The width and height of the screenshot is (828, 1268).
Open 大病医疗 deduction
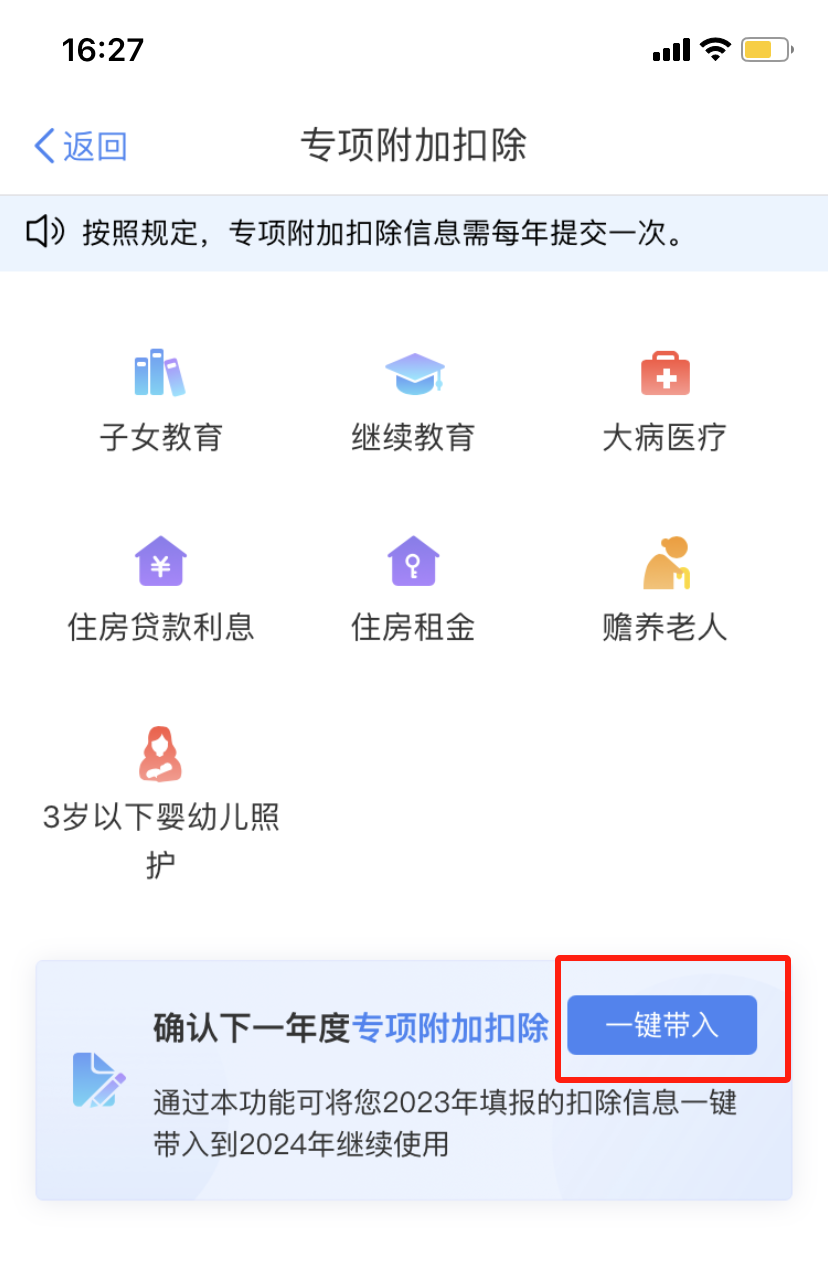[x=665, y=401]
